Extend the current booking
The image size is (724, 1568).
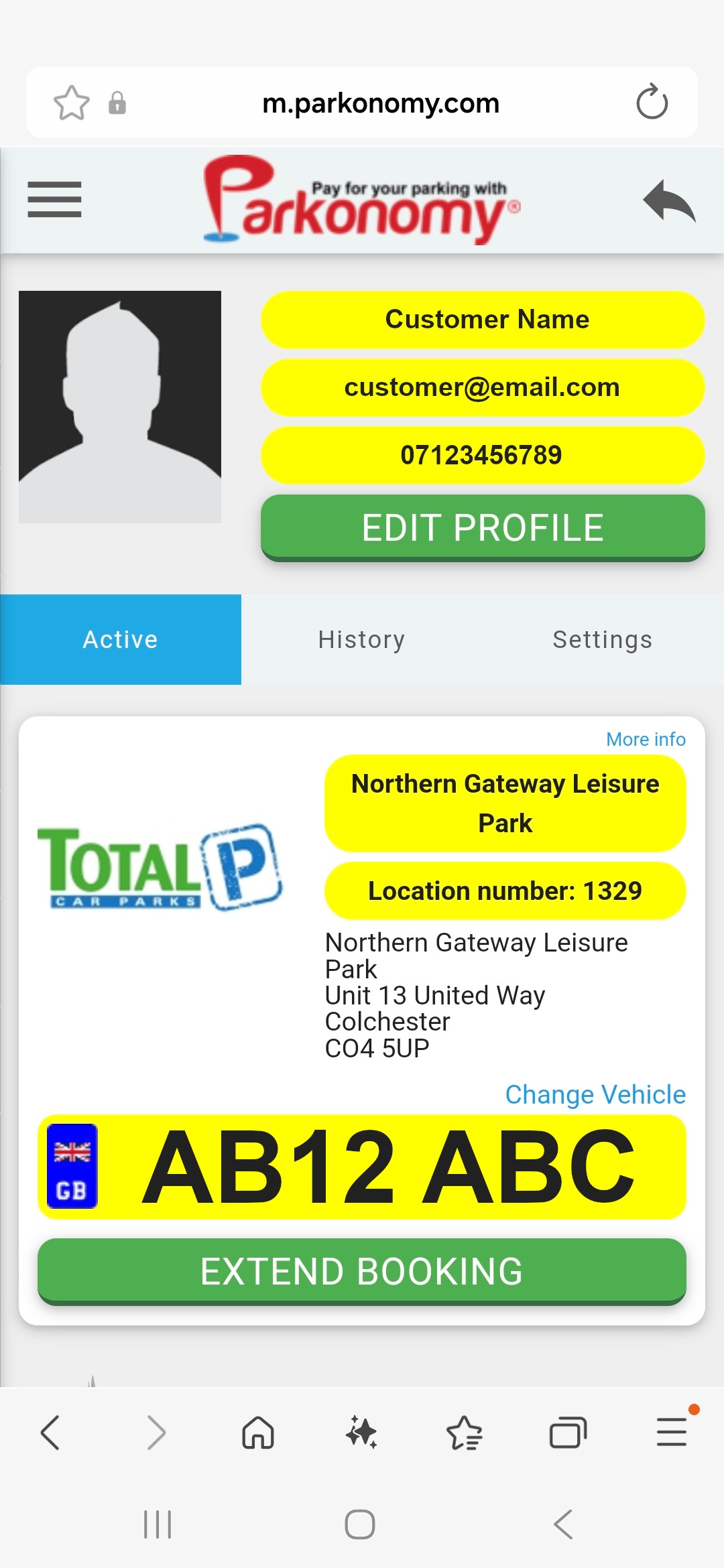point(362,1271)
